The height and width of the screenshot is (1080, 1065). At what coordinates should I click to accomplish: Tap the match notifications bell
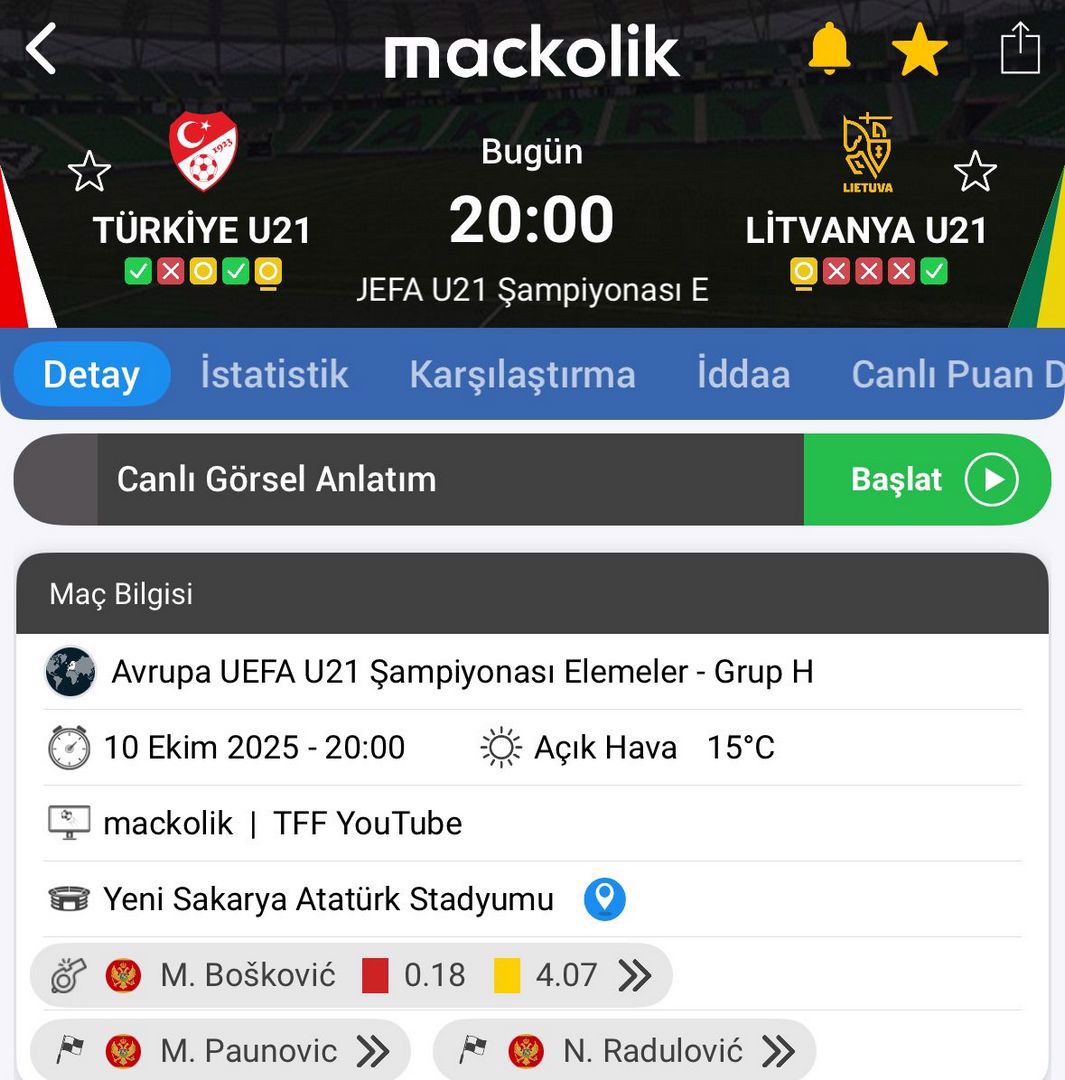(x=829, y=48)
